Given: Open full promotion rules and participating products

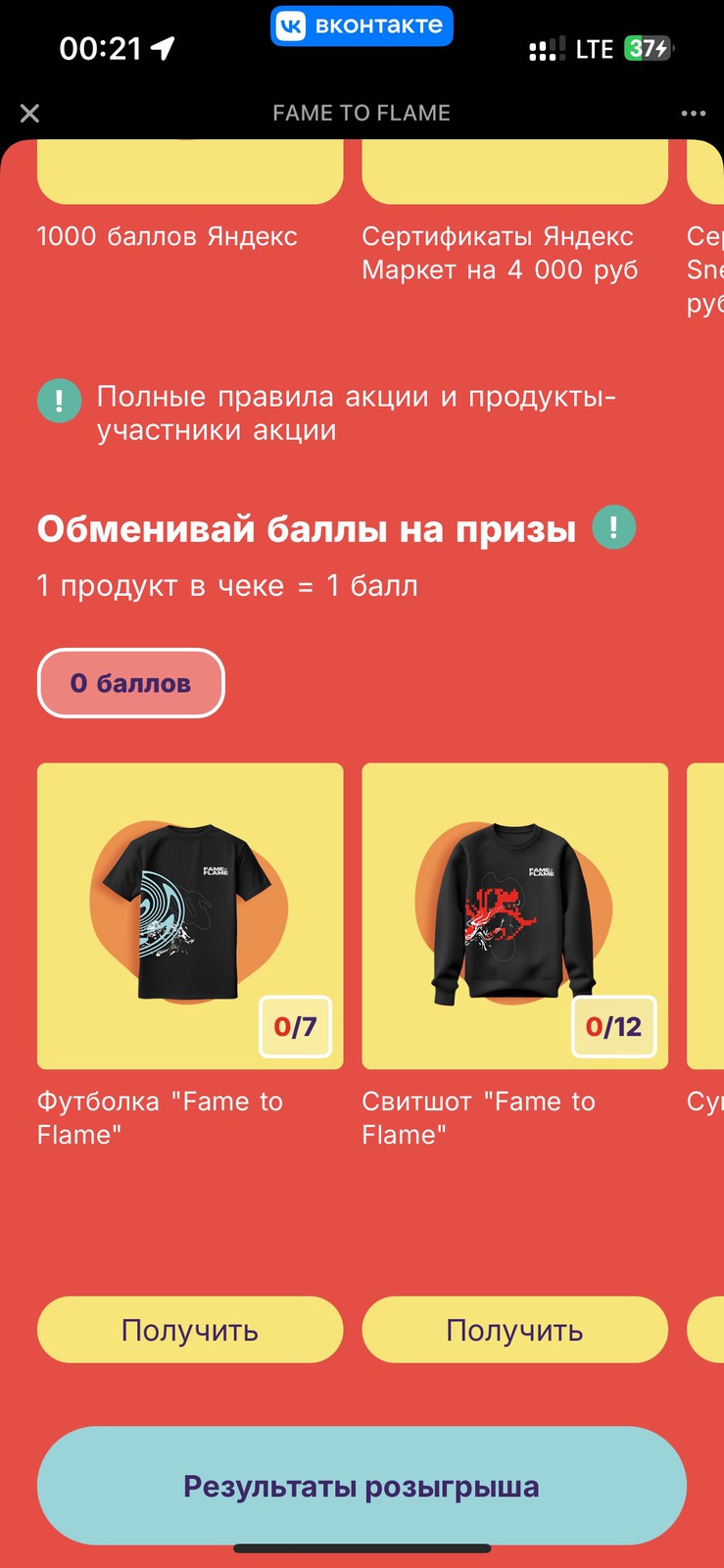Looking at the screenshot, I should click(356, 414).
